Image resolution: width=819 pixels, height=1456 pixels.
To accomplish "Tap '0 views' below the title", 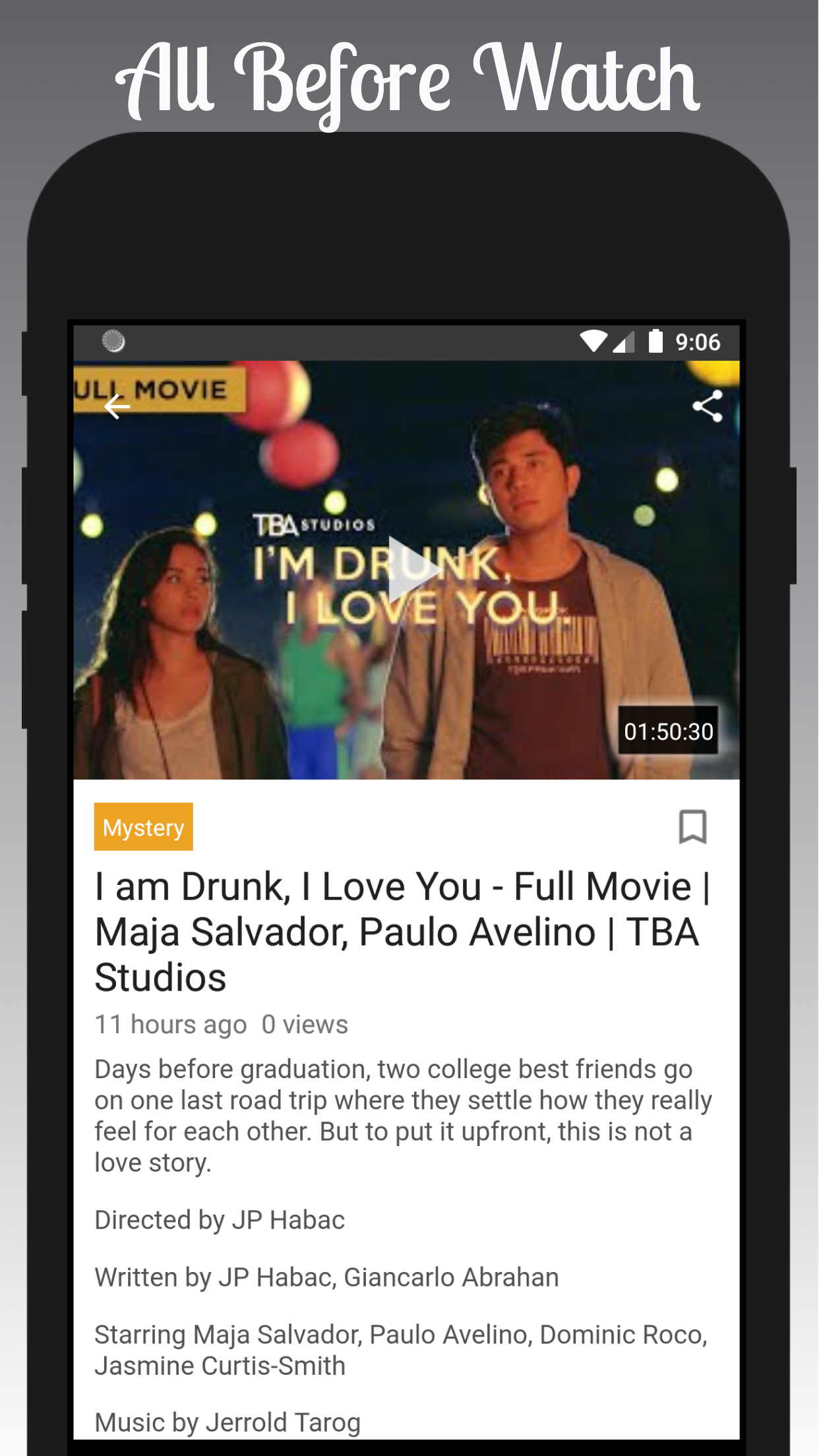I will tap(305, 1024).
